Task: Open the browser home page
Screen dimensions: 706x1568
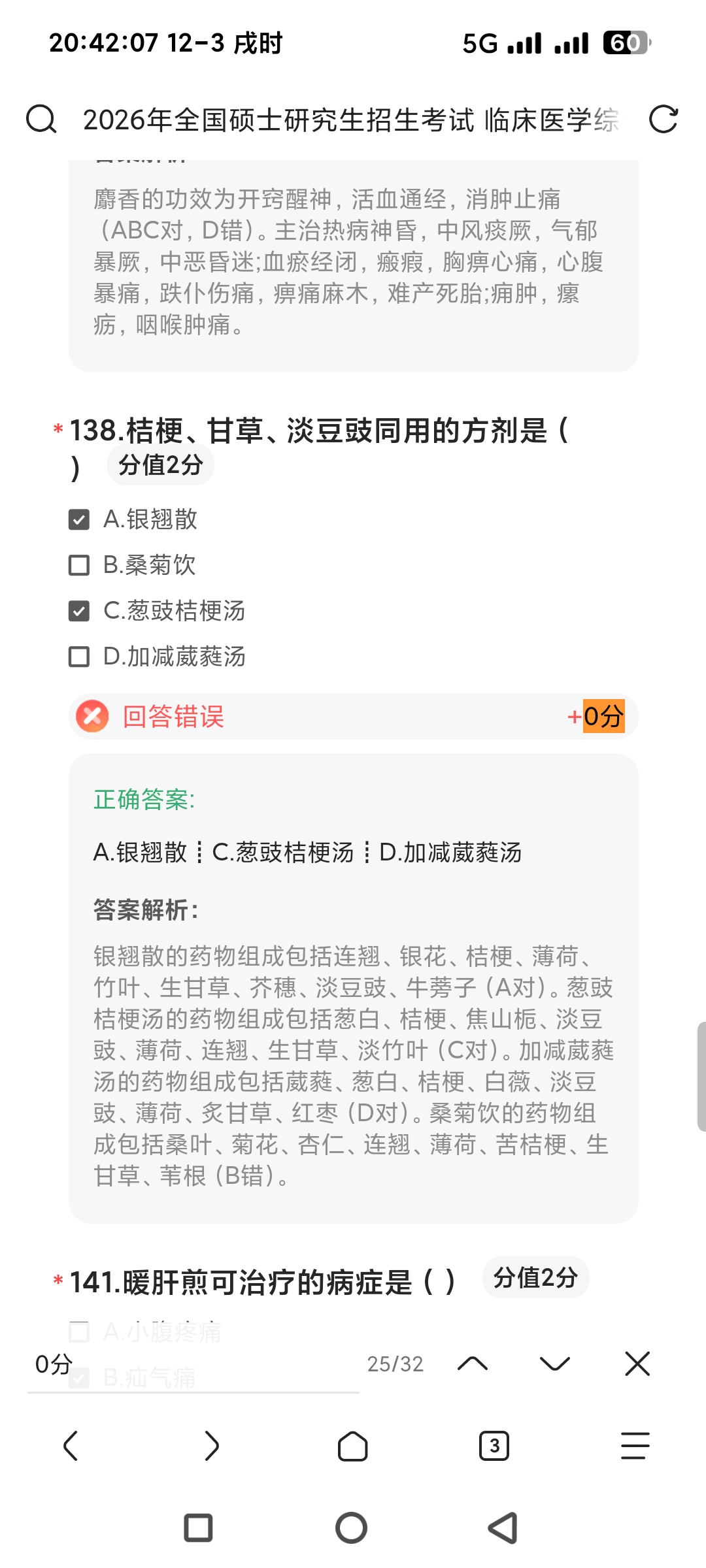Action: point(352,1445)
